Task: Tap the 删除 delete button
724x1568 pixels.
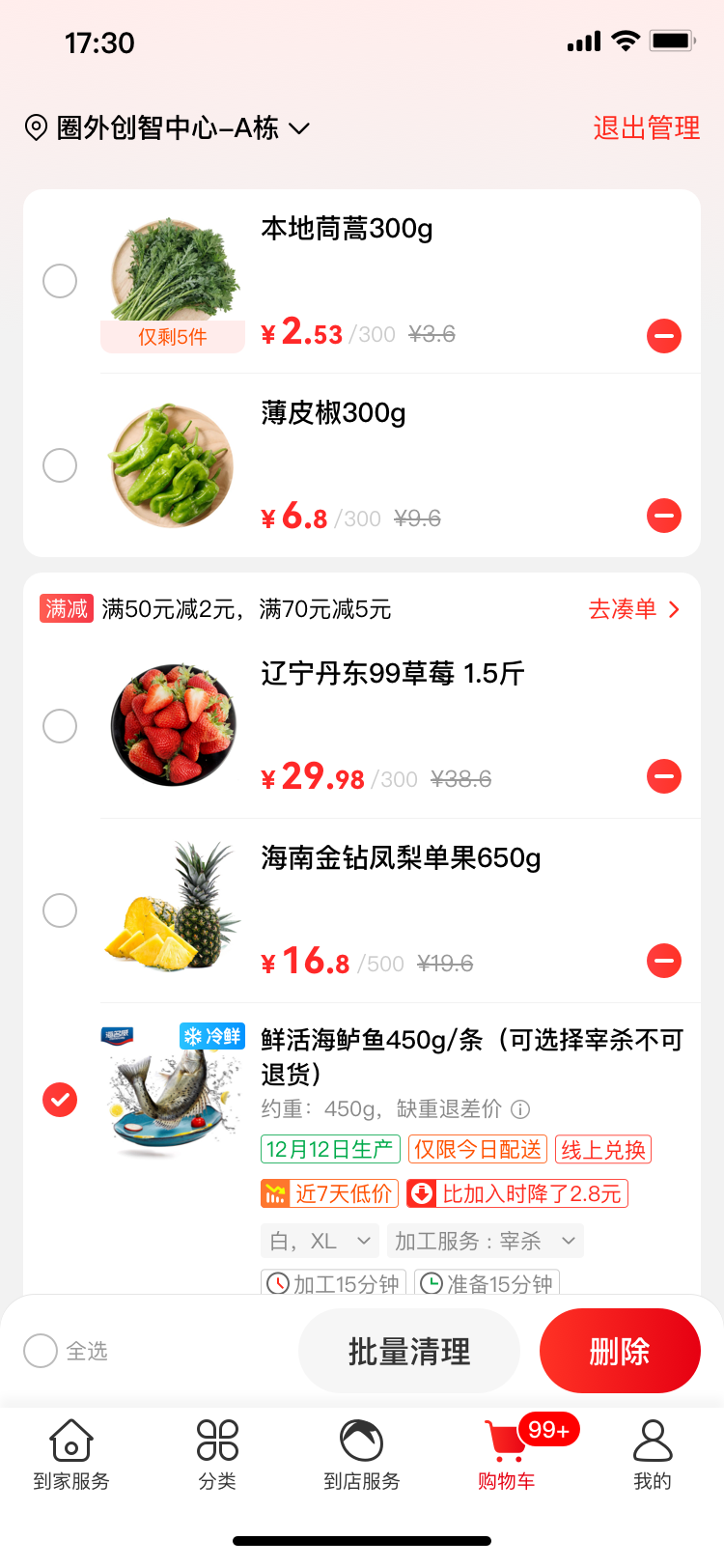Action: pyautogui.click(x=620, y=1351)
